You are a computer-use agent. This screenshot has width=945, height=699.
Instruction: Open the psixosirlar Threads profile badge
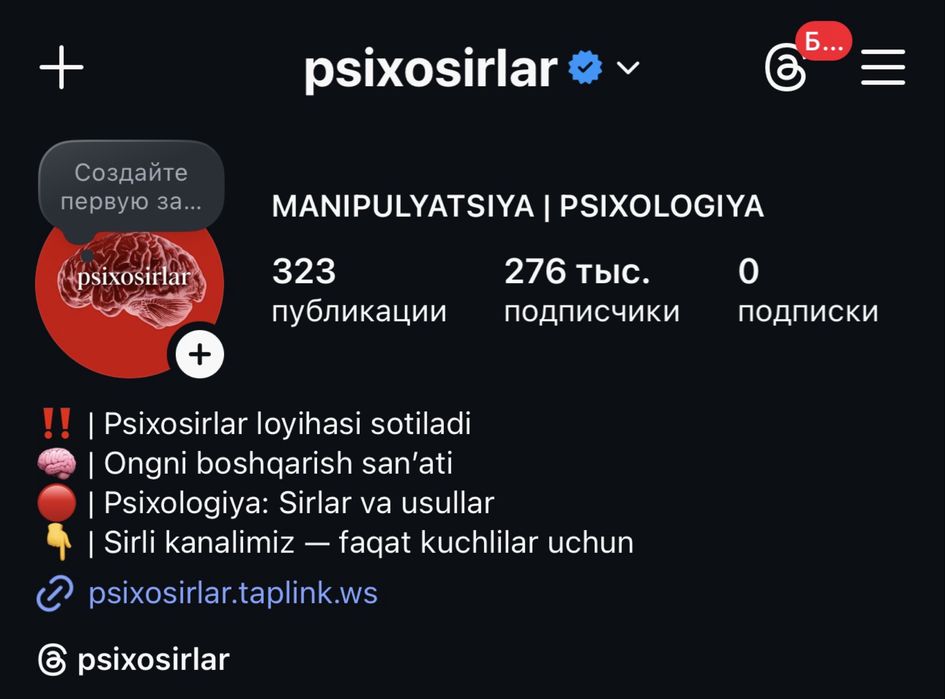[134, 660]
